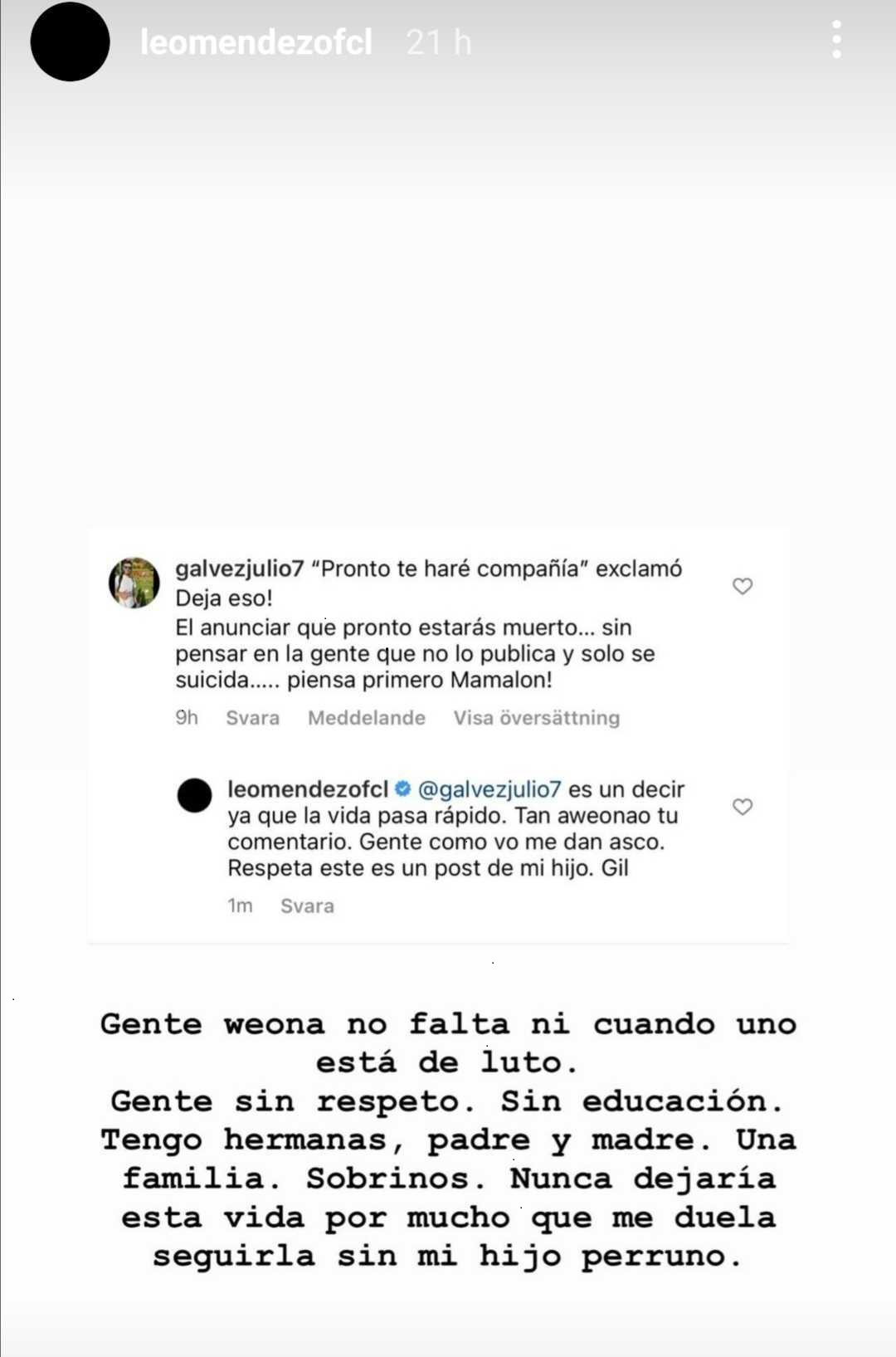Tap the story author's profile picture
The image size is (896, 1357).
point(71,42)
